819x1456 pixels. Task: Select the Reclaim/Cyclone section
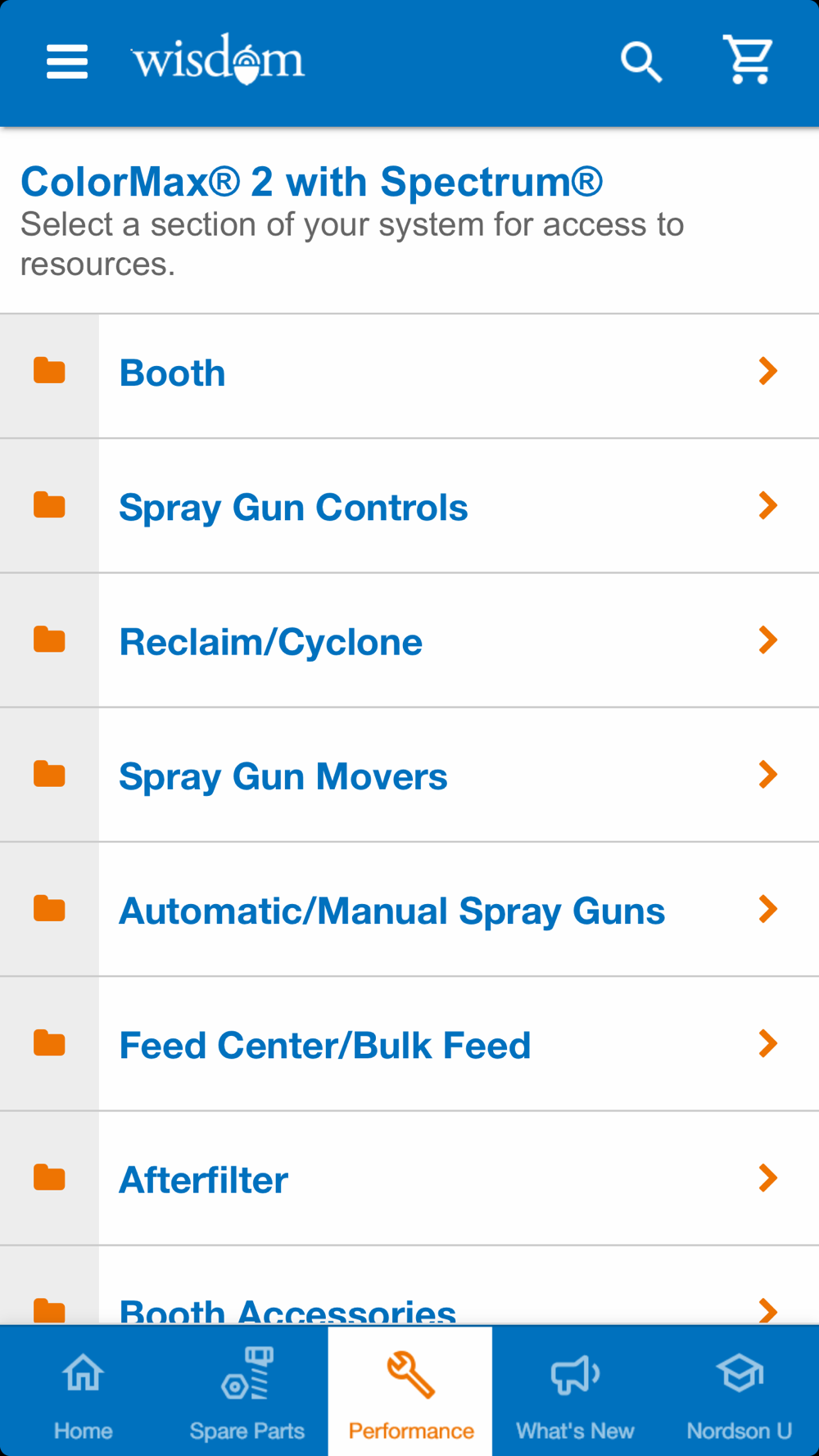(409, 640)
